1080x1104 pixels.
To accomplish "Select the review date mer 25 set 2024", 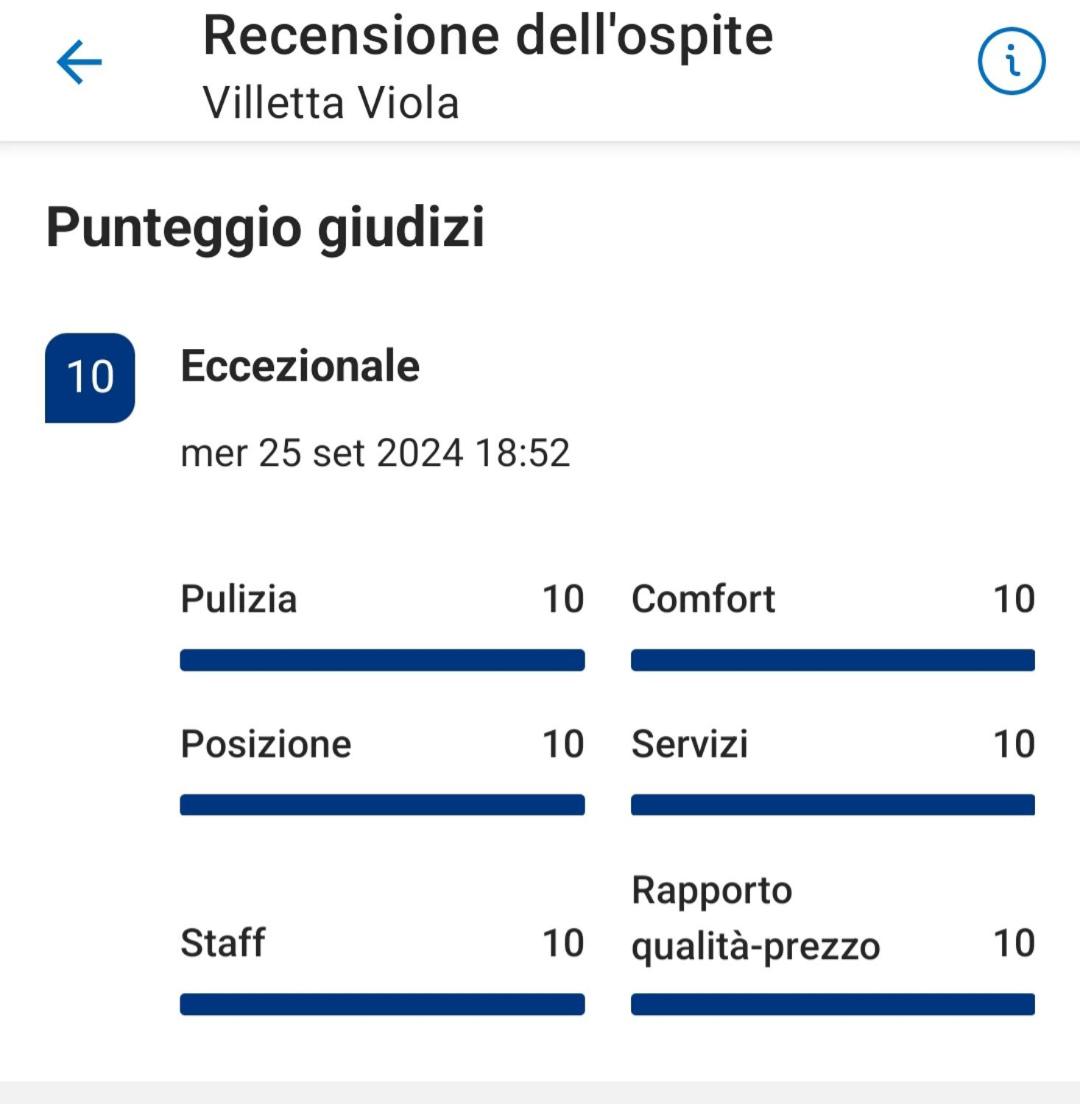I will click(x=375, y=452).
